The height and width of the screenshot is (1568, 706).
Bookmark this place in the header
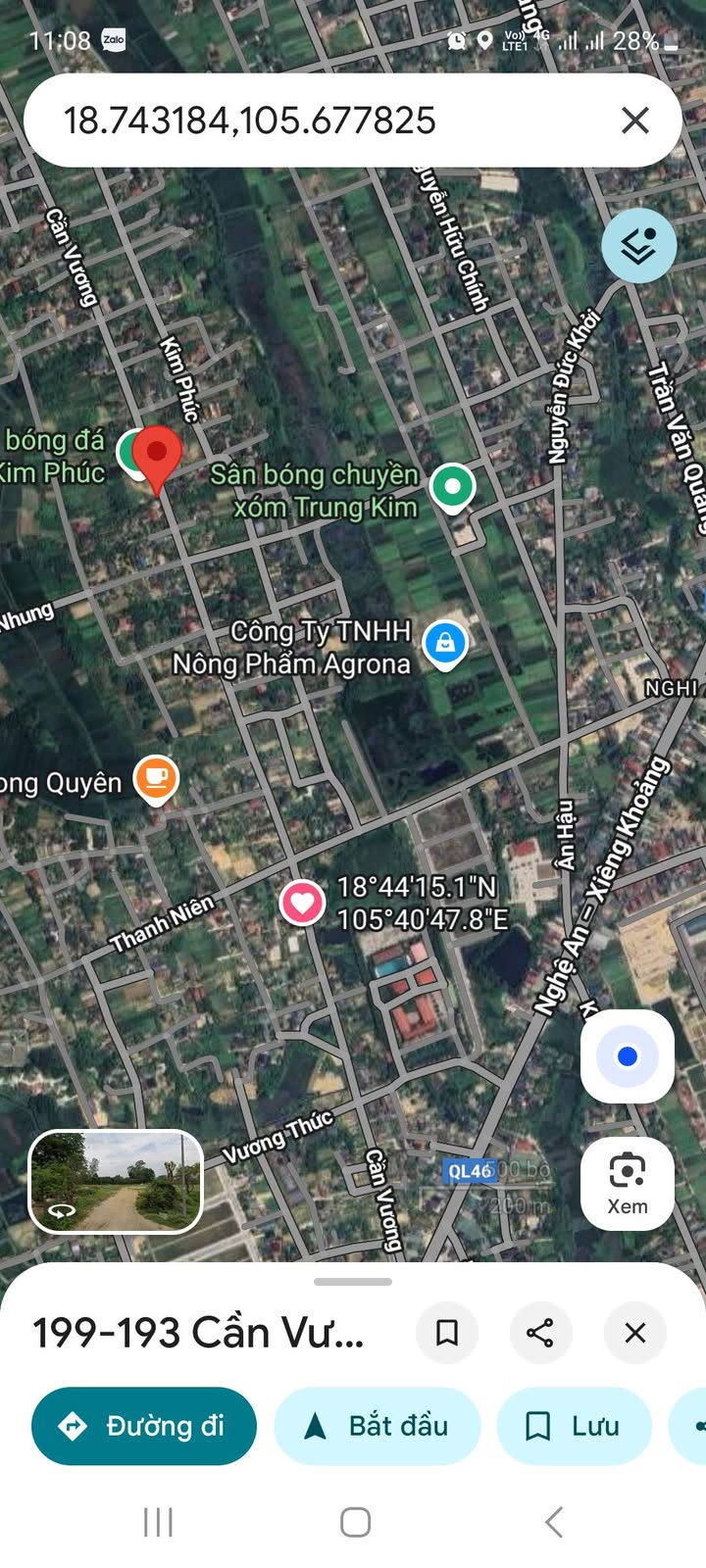click(x=447, y=1333)
